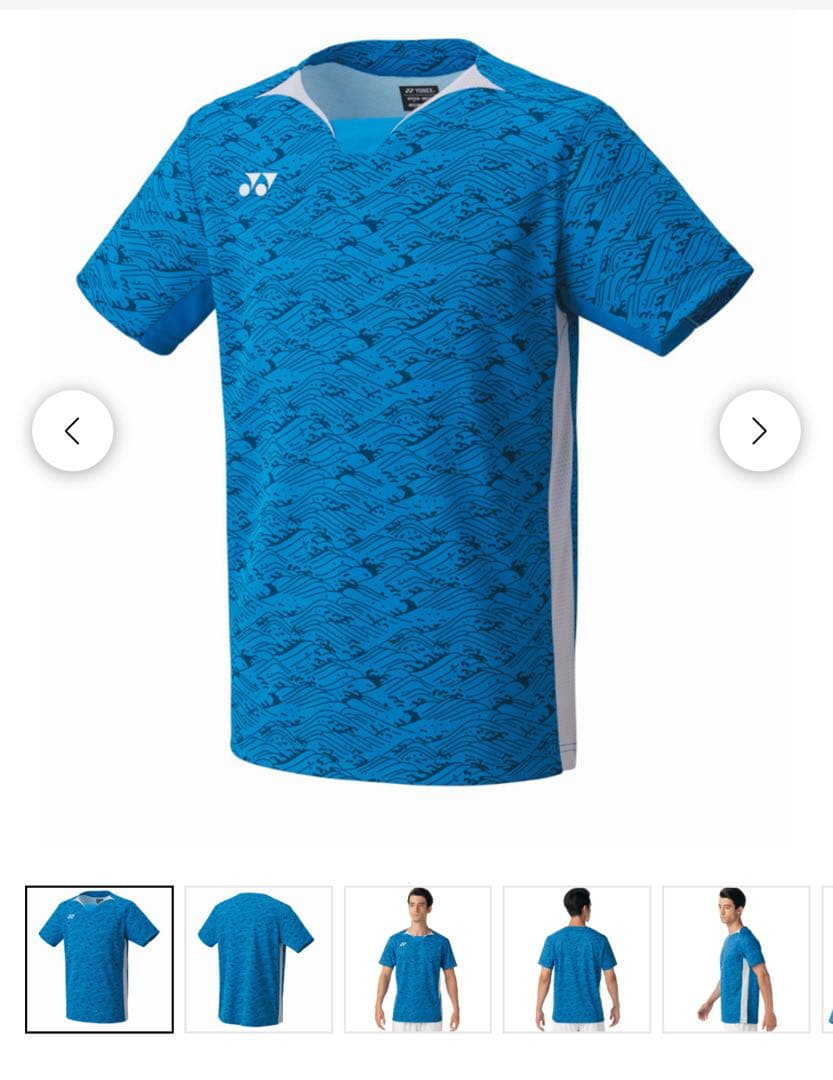The image size is (833, 1080).
Task: Advance to the next product image
Action: click(759, 431)
